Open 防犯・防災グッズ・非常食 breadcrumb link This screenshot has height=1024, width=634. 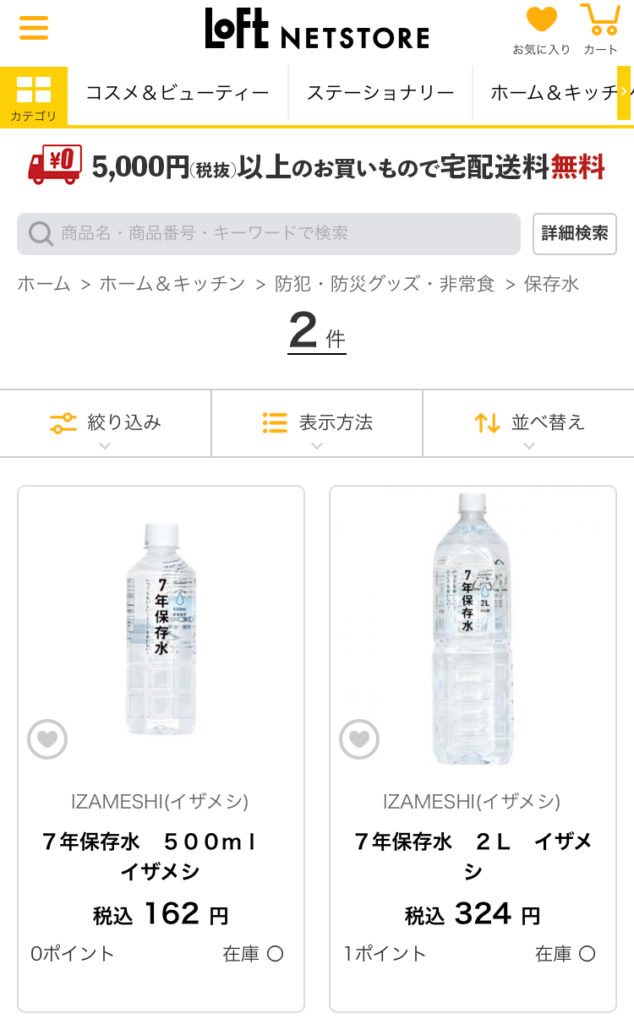point(385,284)
